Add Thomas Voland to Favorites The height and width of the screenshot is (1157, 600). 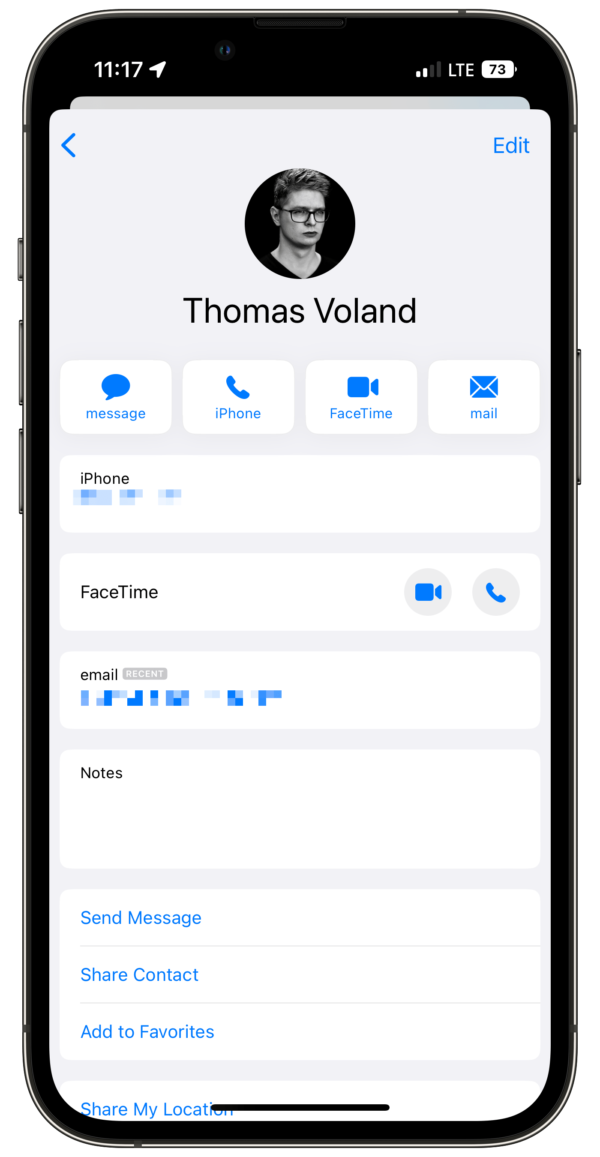tap(147, 1032)
